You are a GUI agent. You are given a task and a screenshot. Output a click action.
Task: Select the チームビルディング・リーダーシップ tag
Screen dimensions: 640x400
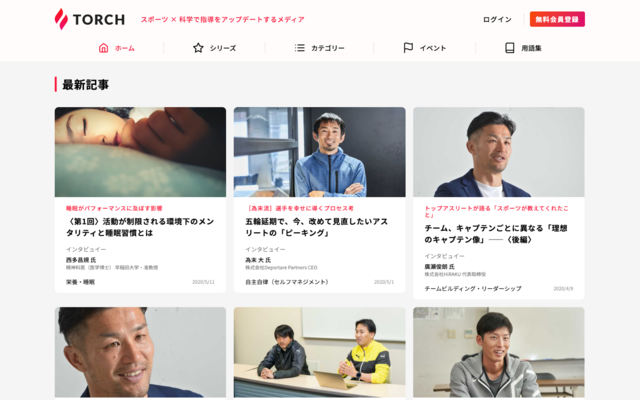pyautogui.click(x=473, y=288)
